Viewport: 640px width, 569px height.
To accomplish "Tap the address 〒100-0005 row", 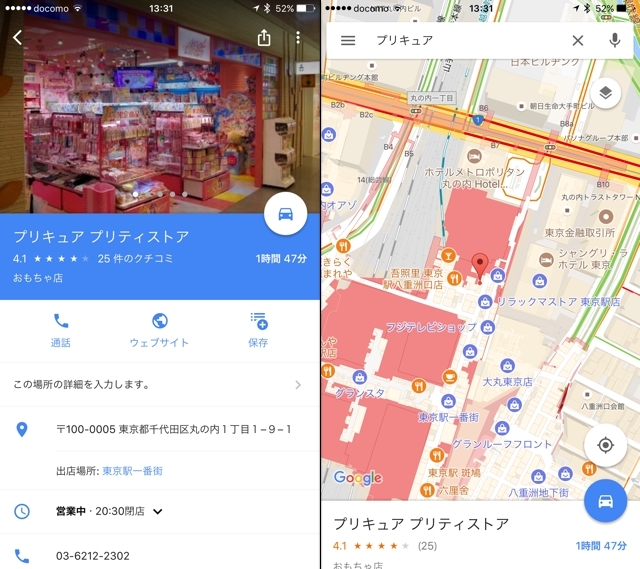I will click(x=172, y=429).
